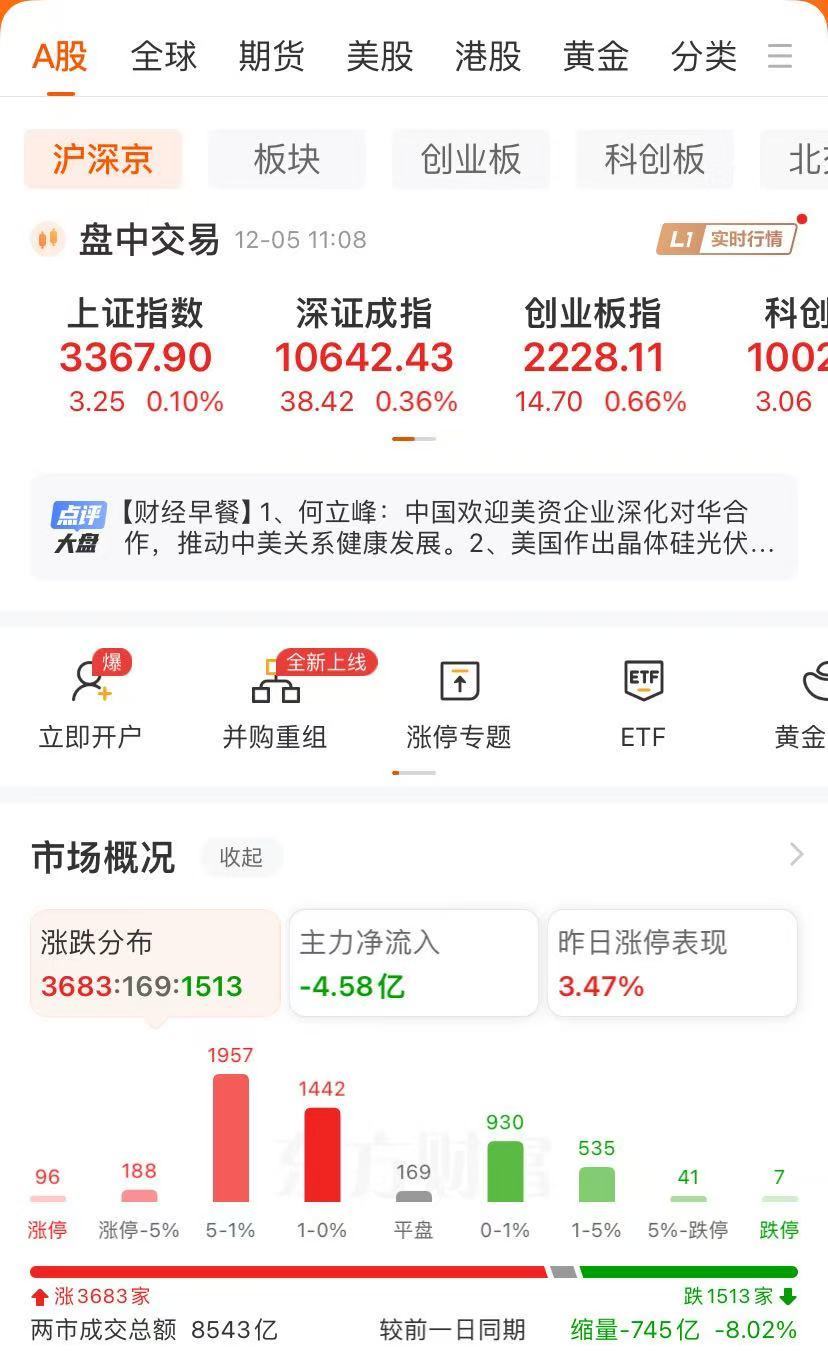The height and width of the screenshot is (1358, 828).
Task: Open the hamburger menu icon
Action: tap(780, 56)
